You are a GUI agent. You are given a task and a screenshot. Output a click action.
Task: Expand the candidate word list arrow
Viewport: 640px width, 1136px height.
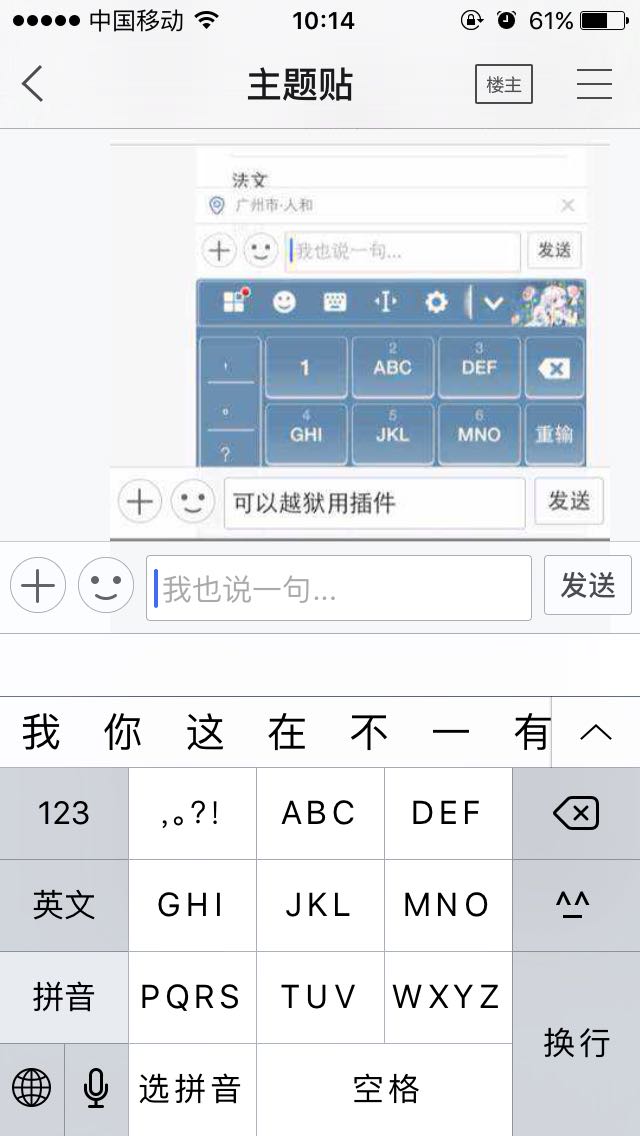(596, 732)
